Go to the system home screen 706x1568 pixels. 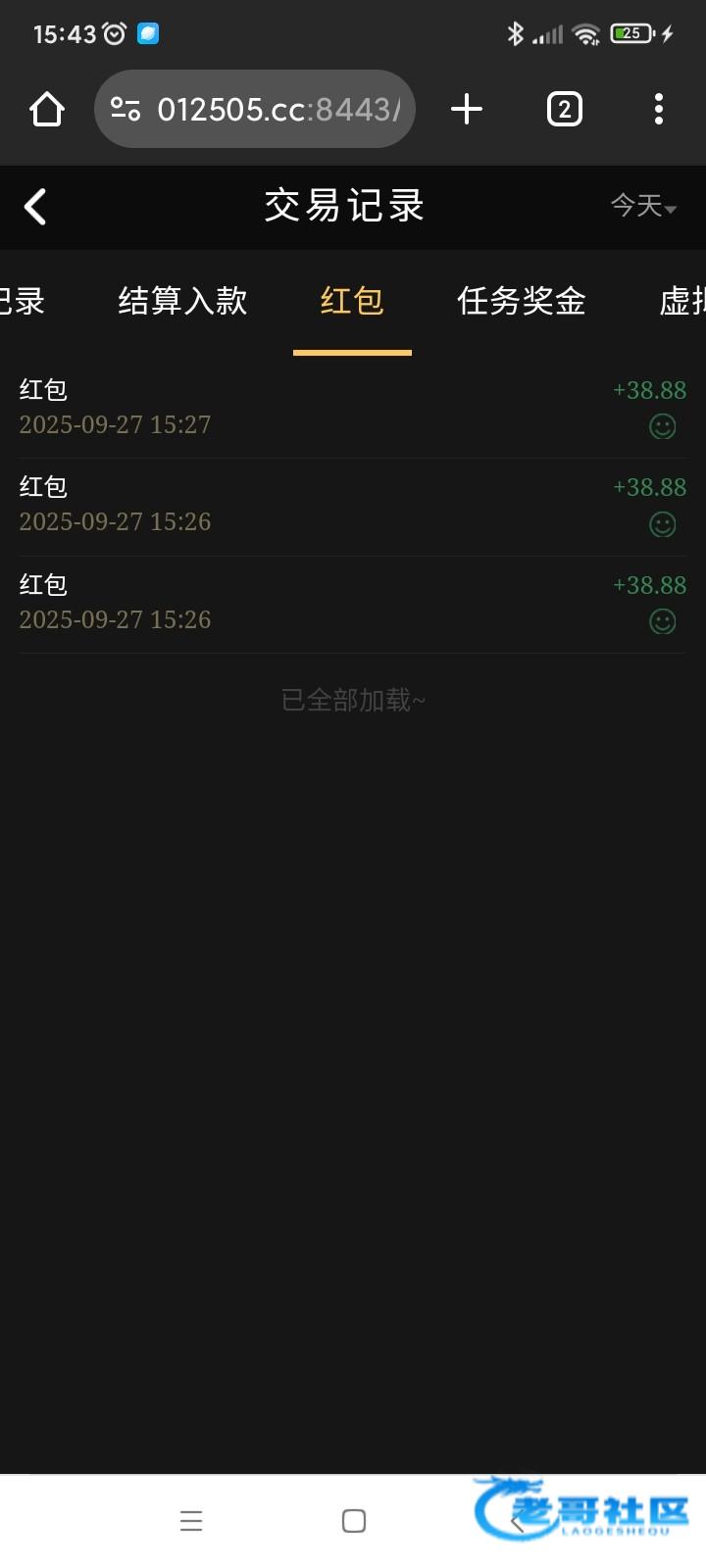coord(354,1520)
